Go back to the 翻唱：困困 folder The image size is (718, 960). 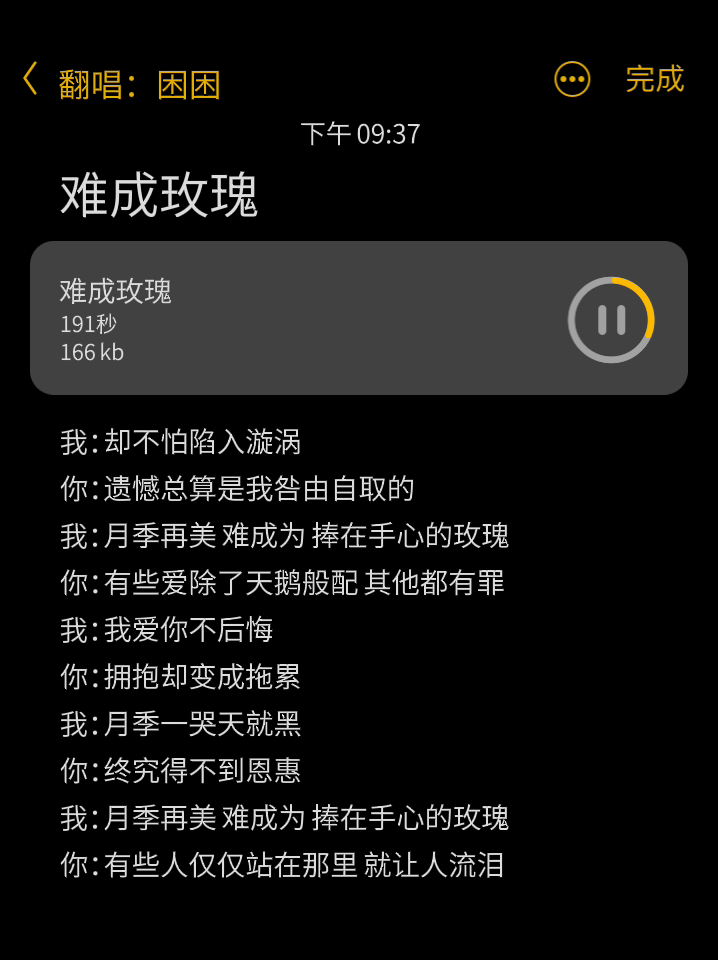coord(120,82)
